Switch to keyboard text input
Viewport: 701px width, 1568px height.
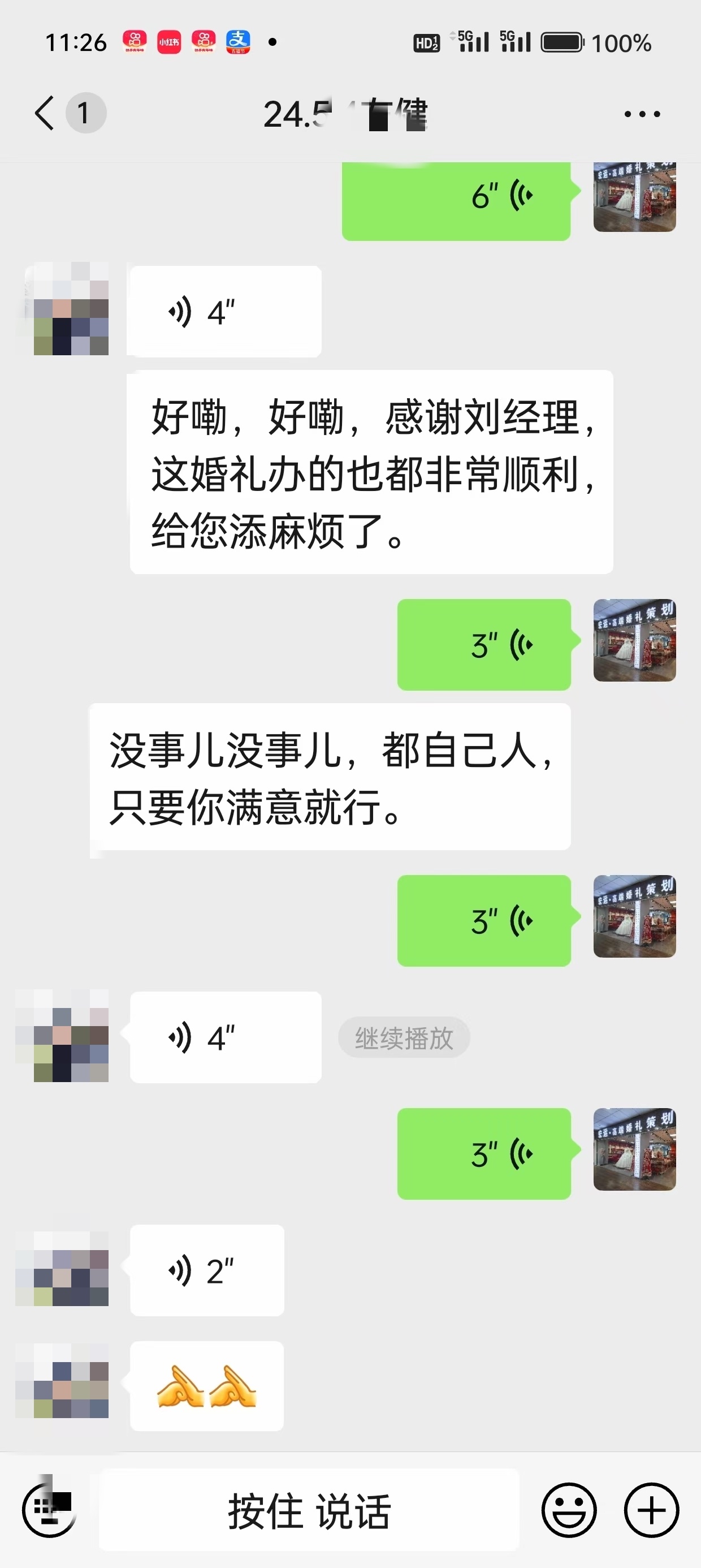49,1510
